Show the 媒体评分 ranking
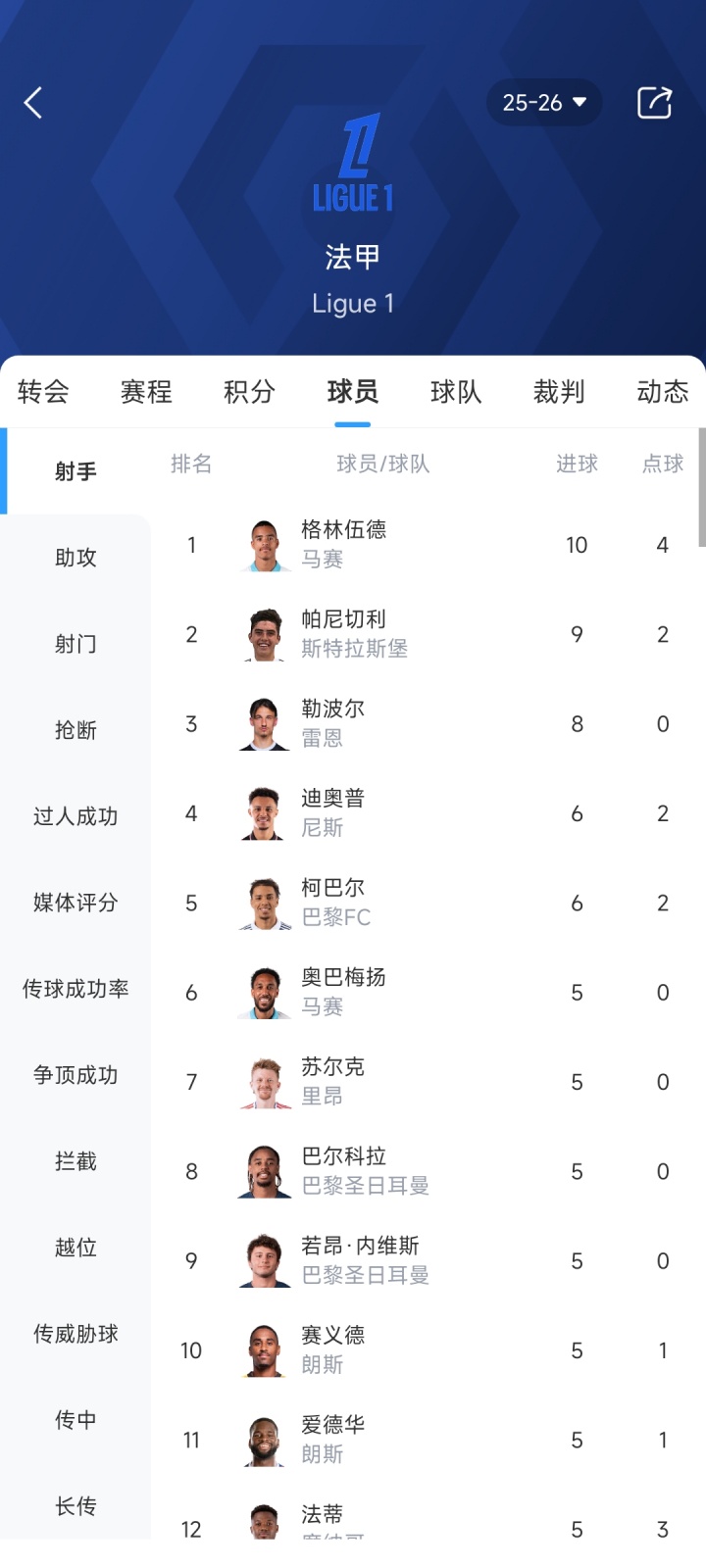The image size is (706, 1568). pos(76,903)
